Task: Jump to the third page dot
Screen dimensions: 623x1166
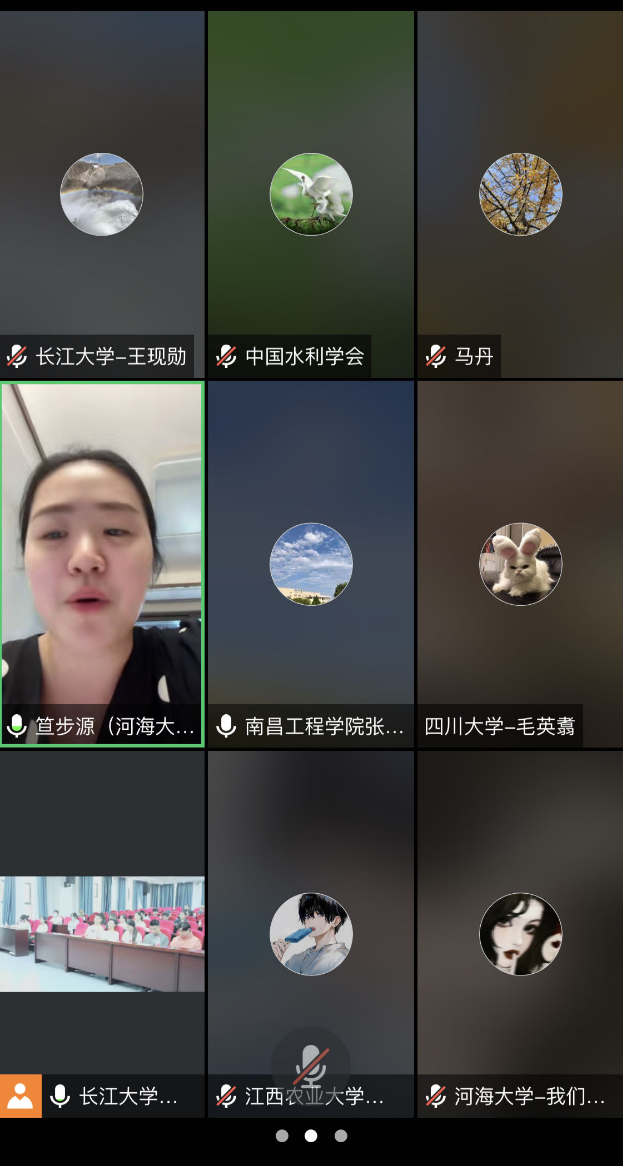Action: (341, 1136)
